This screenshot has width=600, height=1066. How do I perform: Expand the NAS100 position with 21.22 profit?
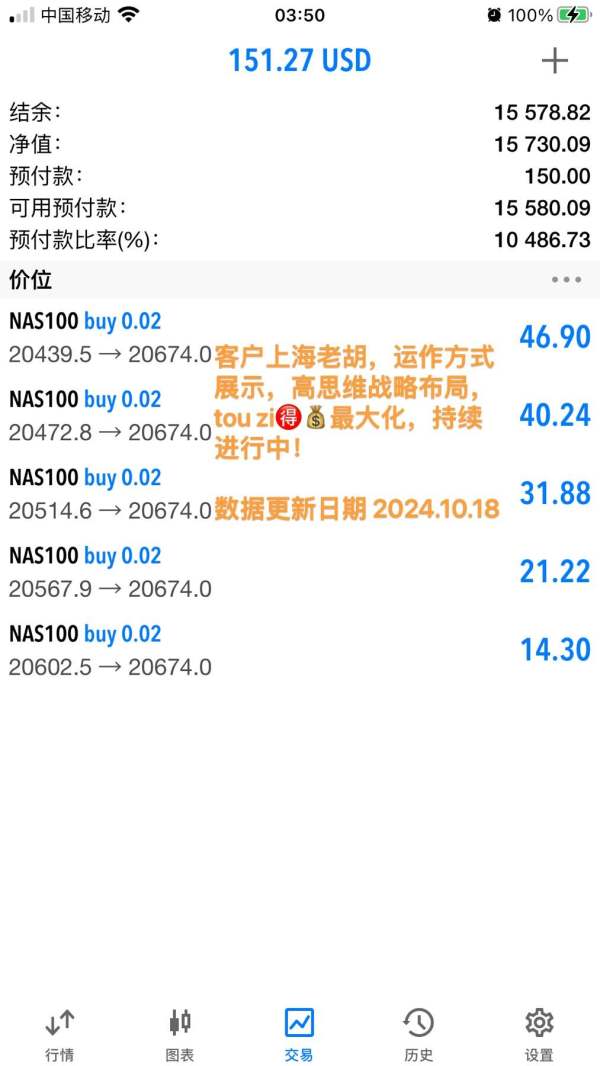click(x=300, y=572)
